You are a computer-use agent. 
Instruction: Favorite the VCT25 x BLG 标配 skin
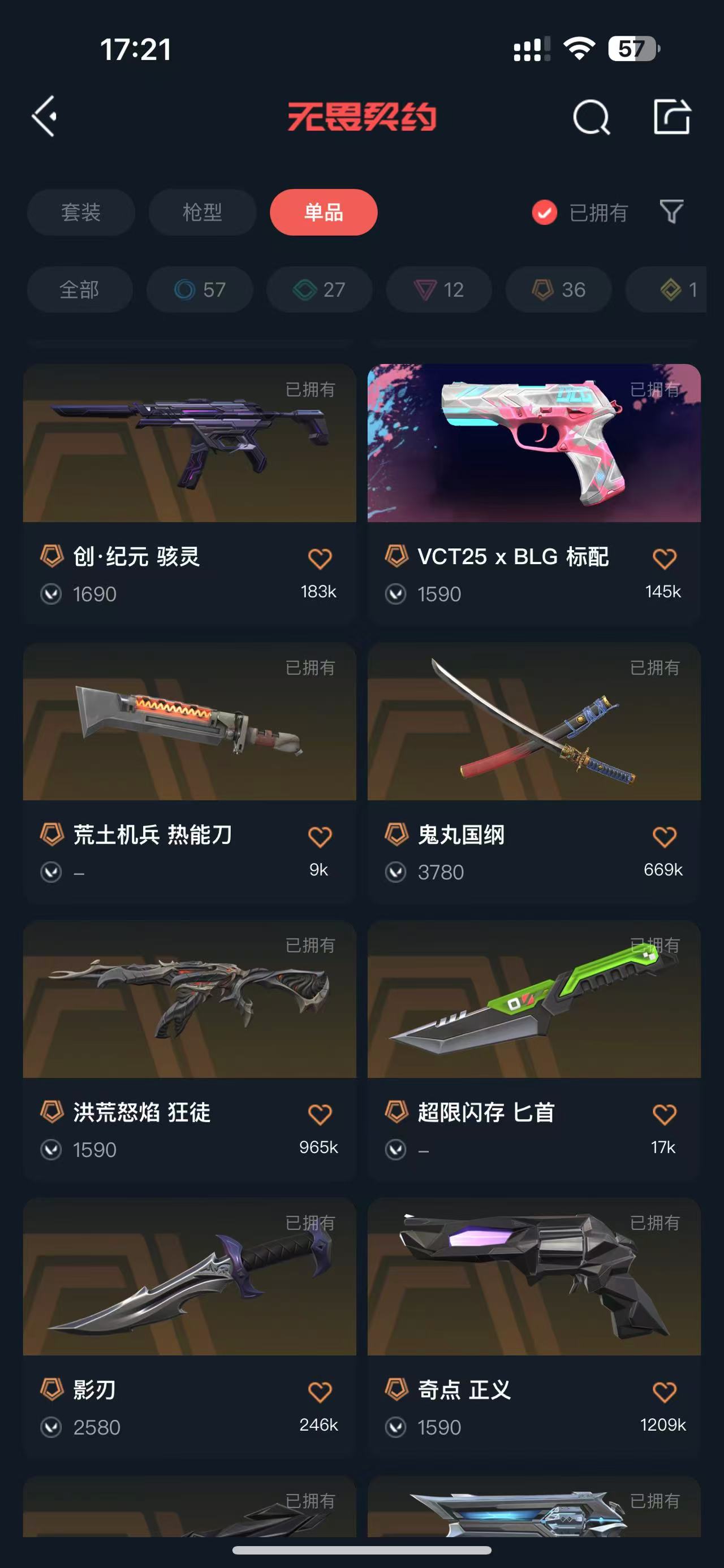[x=663, y=559]
